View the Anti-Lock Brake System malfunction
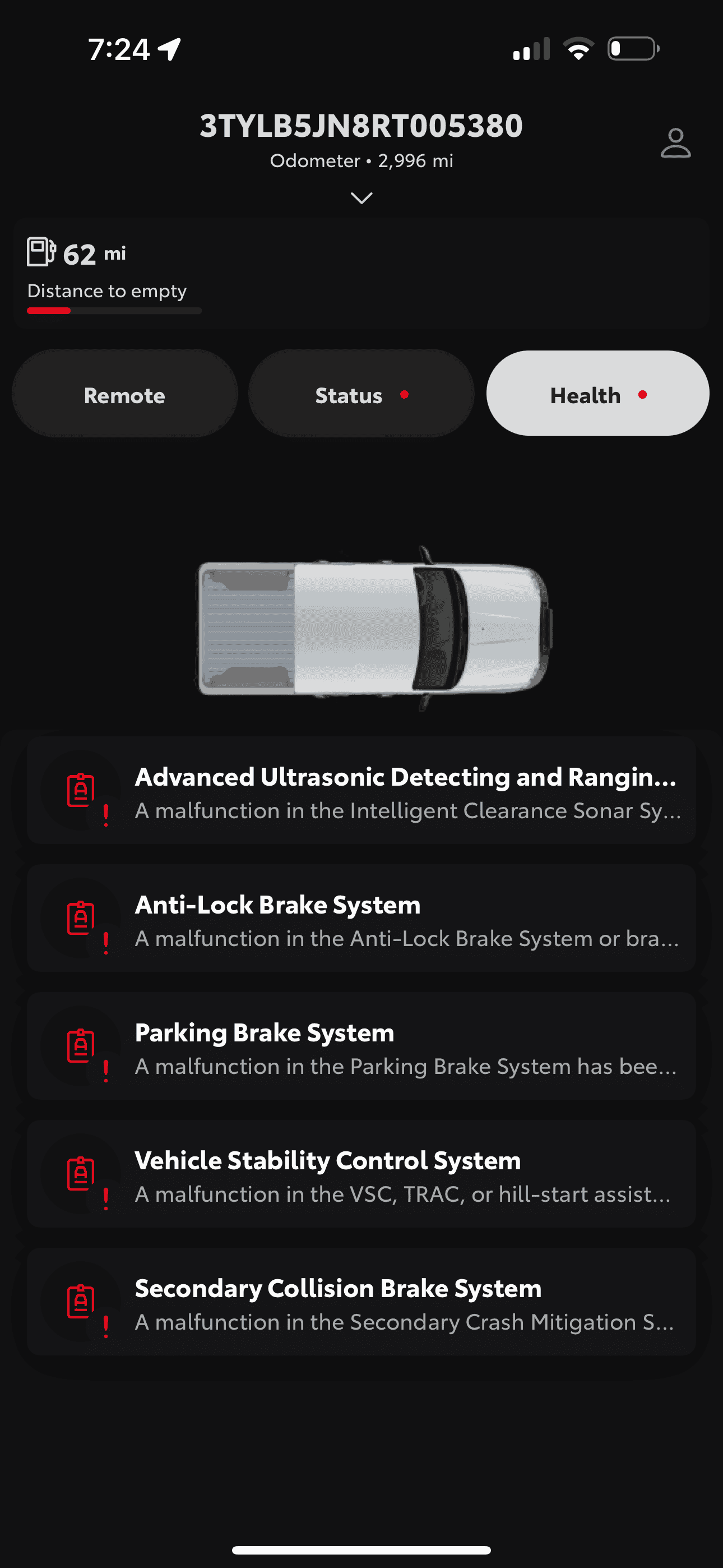The height and width of the screenshot is (1568, 723). coord(361,919)
